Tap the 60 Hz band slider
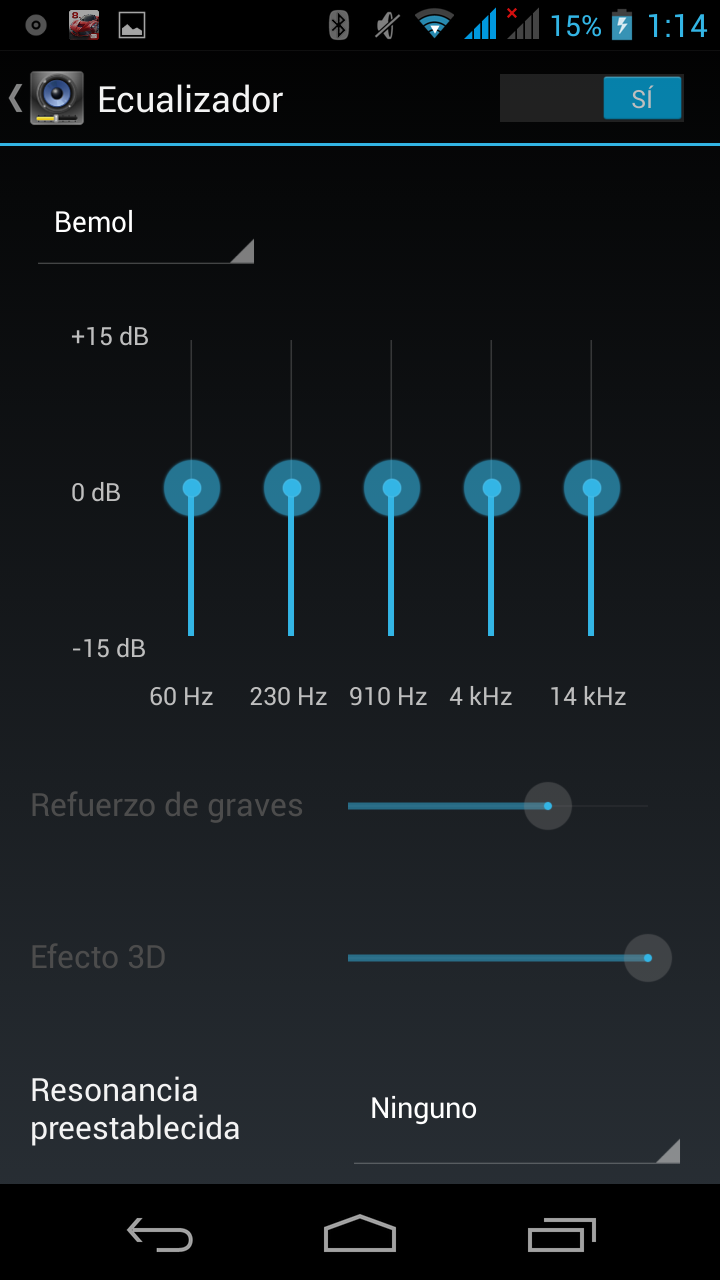 (192, 488)
